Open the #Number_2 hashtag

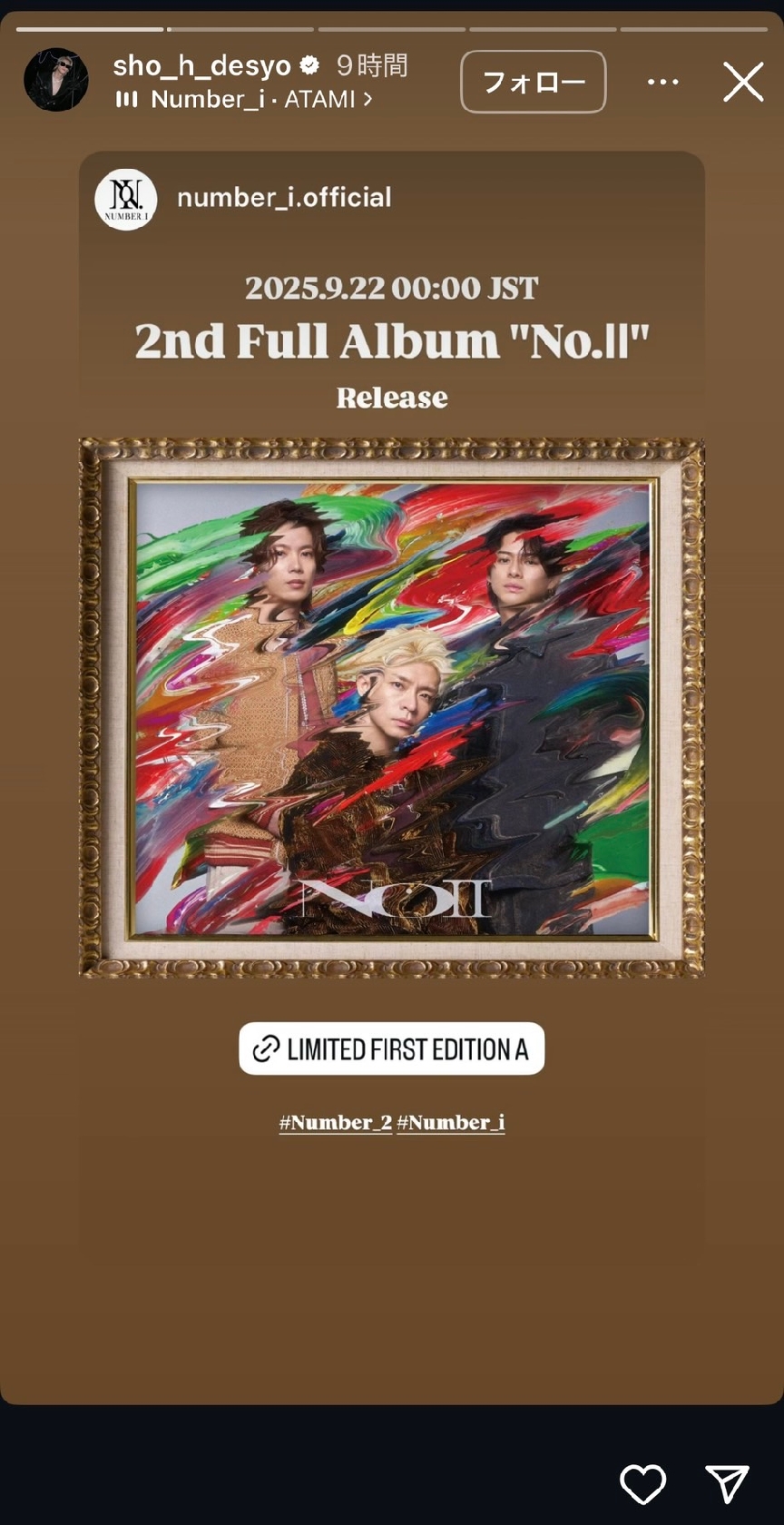[x=335, y=1123]
